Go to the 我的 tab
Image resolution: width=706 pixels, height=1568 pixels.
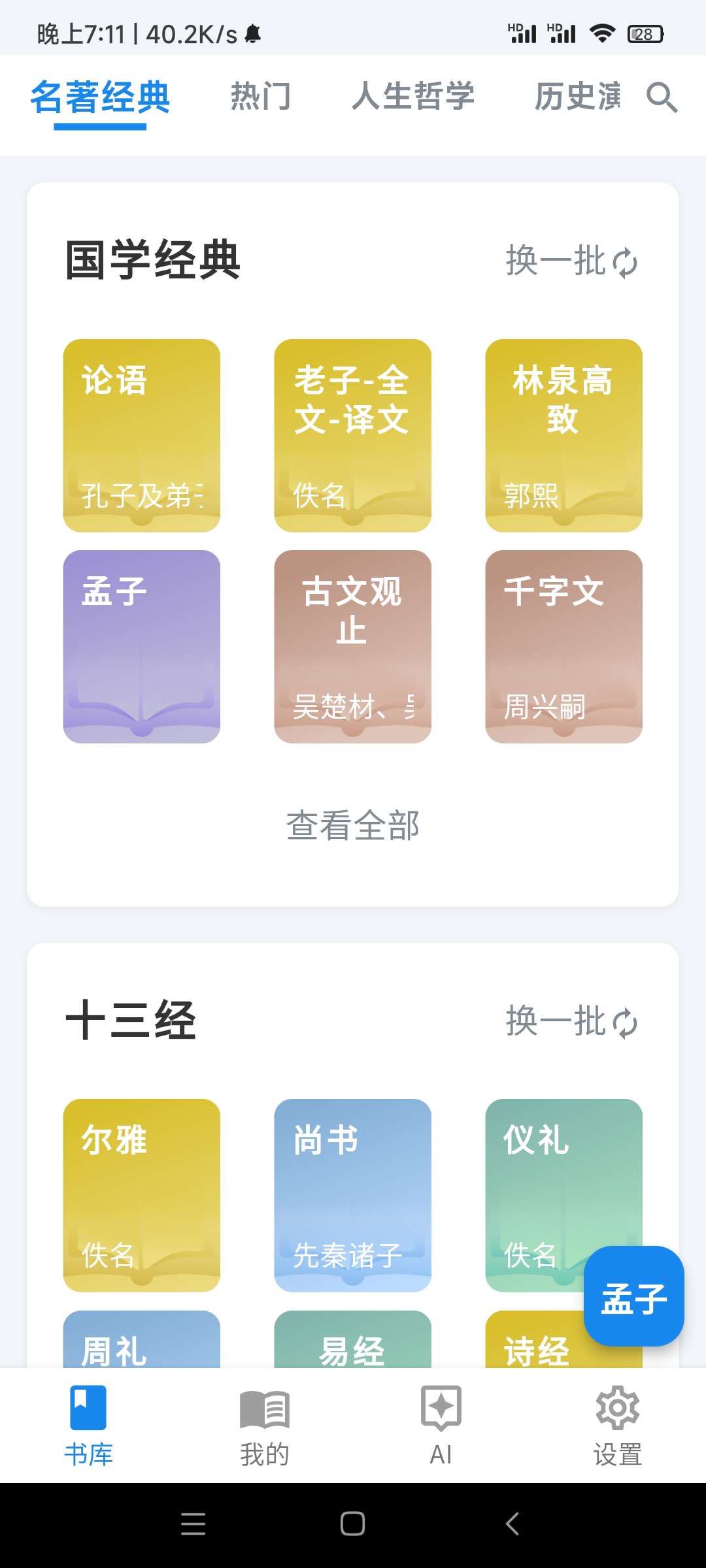[264, 1426]
